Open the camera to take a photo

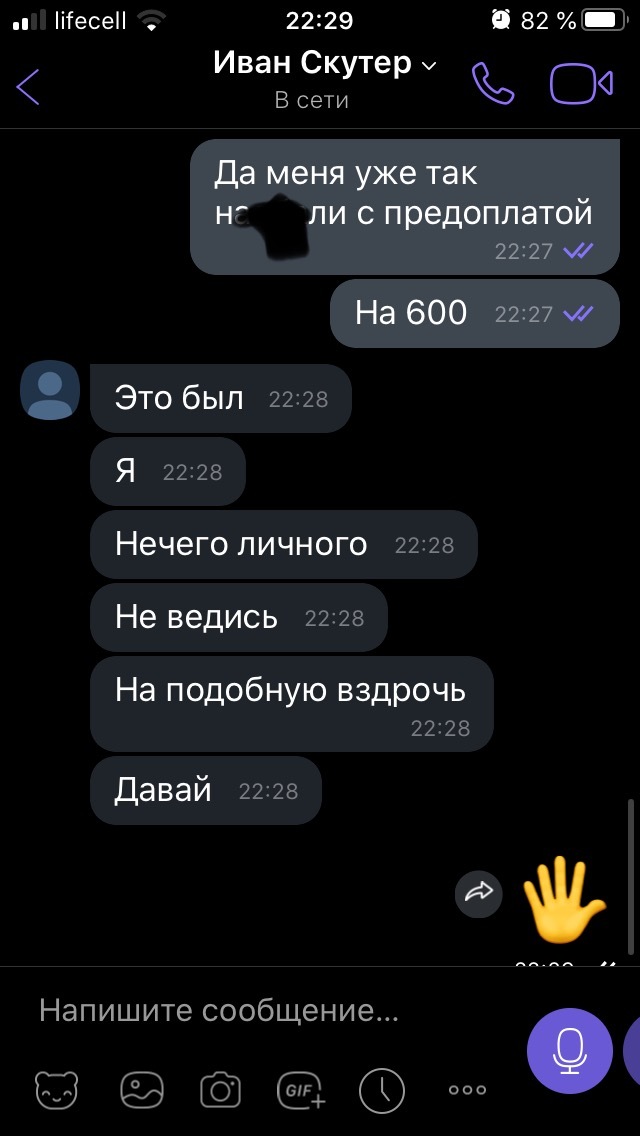(x=220, y=1089)
